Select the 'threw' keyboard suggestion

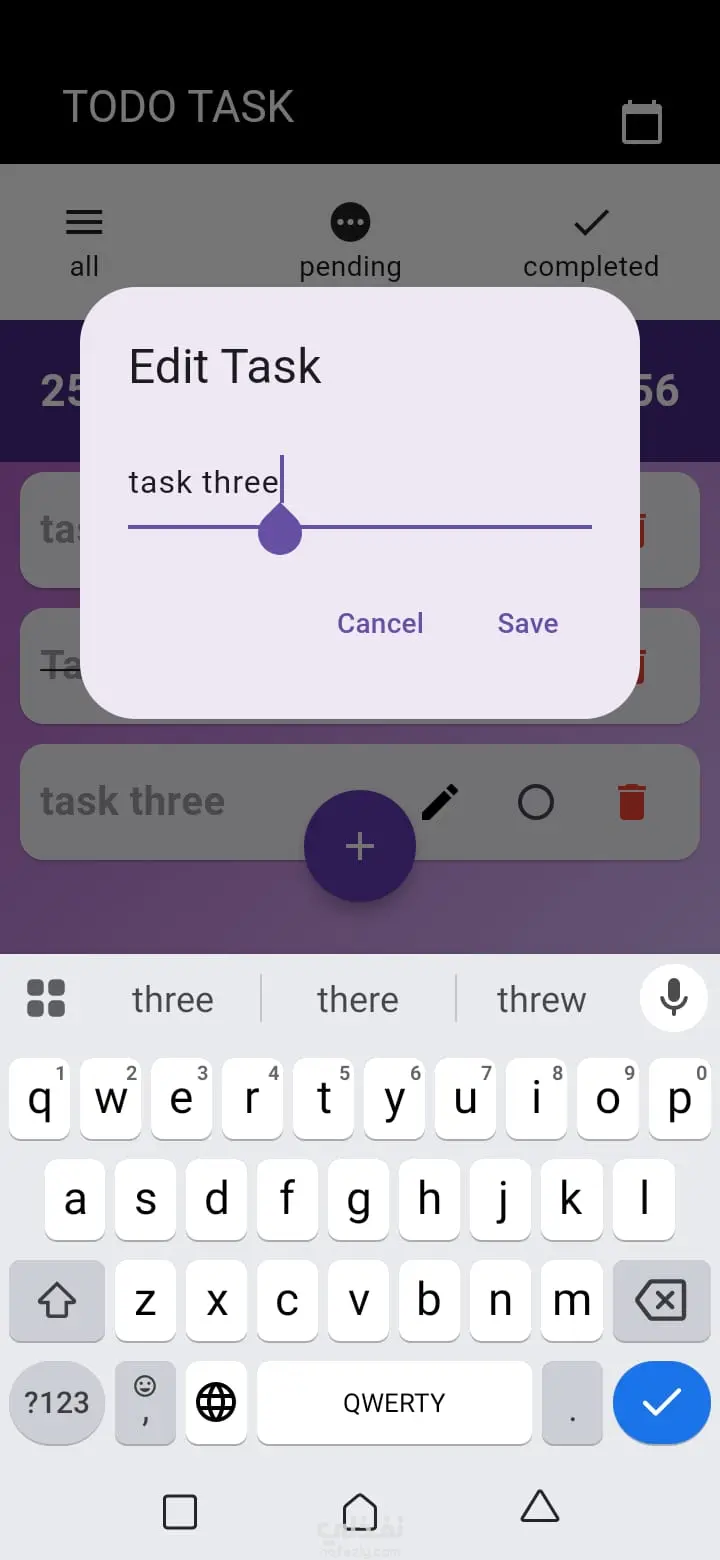click(x=541, y=999)
